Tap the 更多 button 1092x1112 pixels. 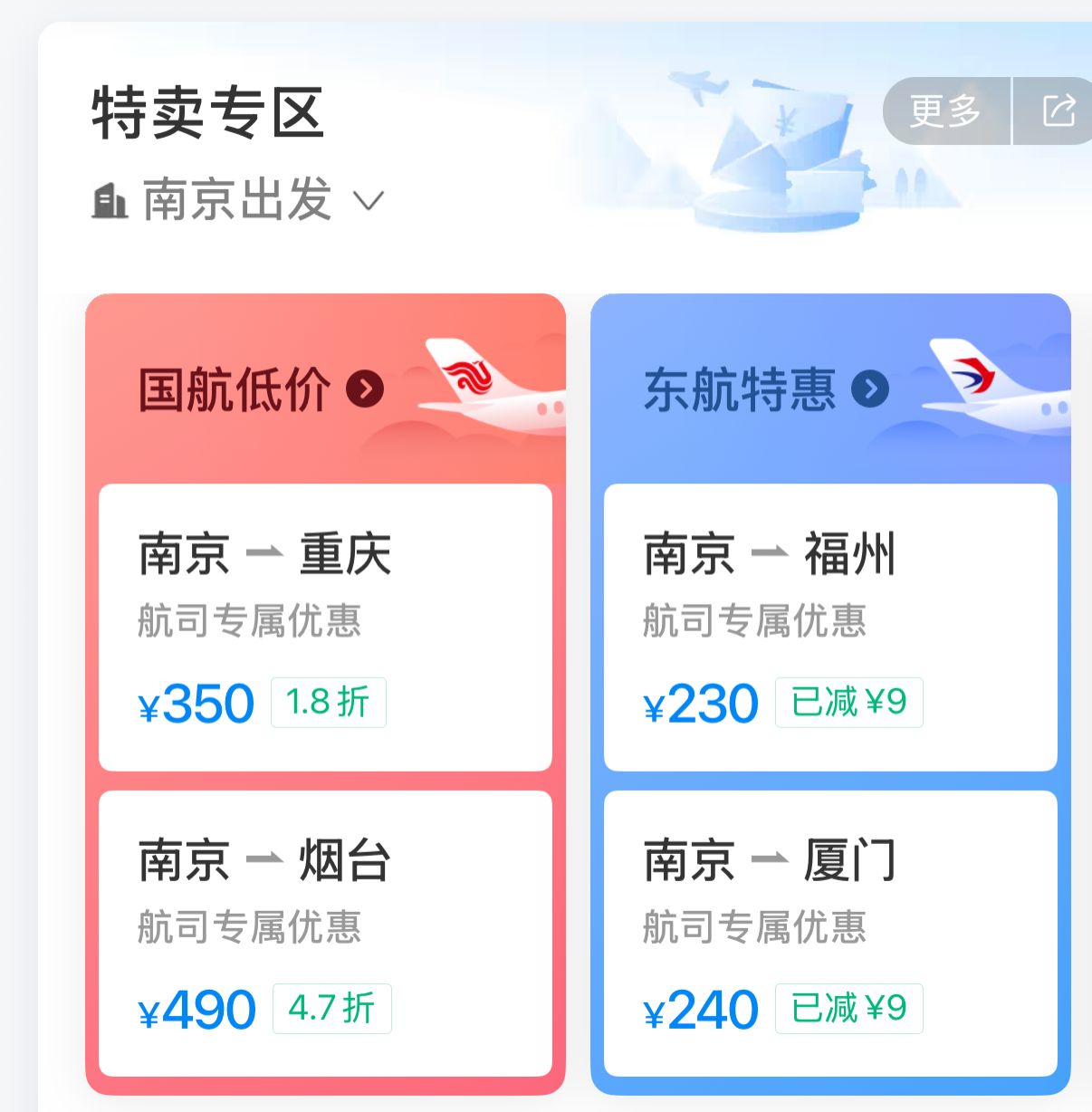(945, 111)
